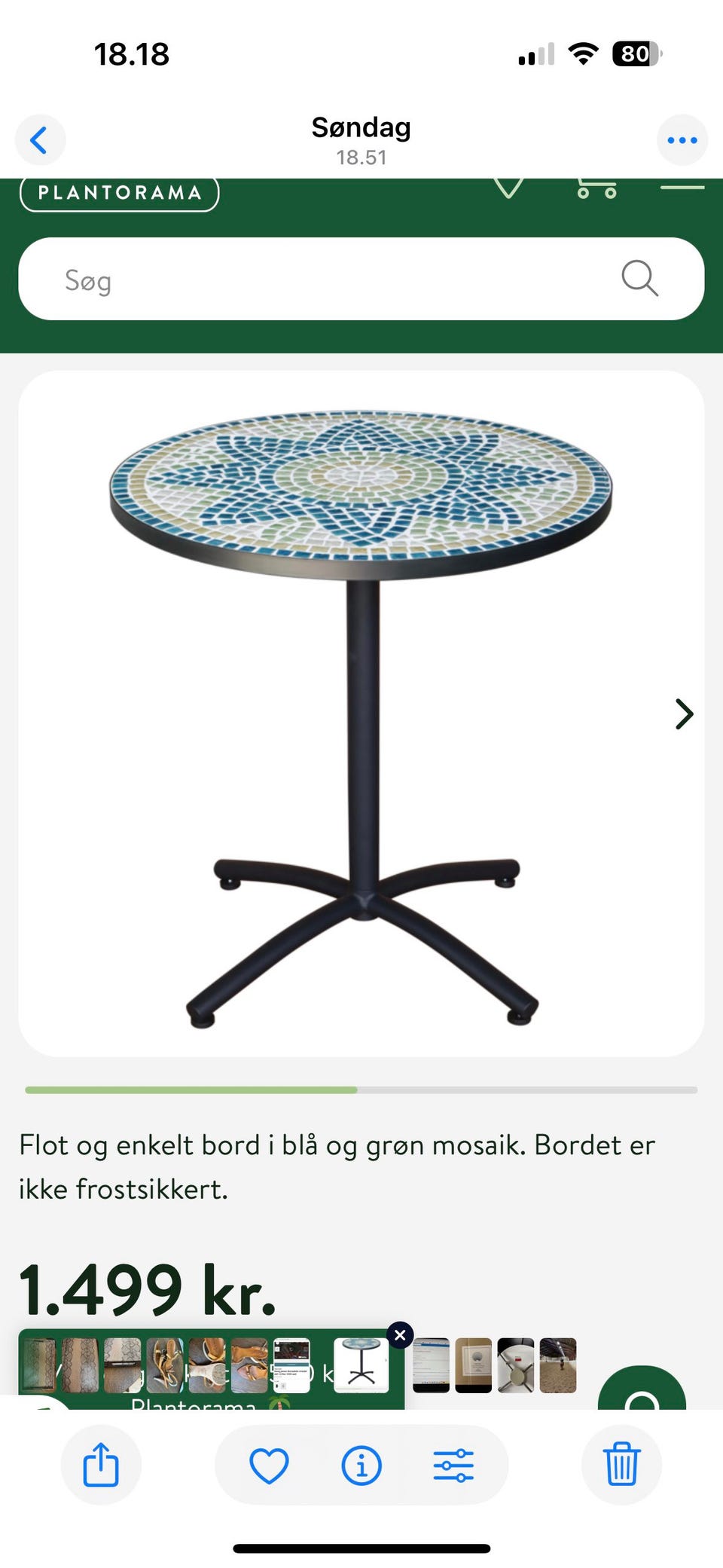This screenshot has height=1568, width=723.
Task: Share this photo
Action: (101, 1465)
